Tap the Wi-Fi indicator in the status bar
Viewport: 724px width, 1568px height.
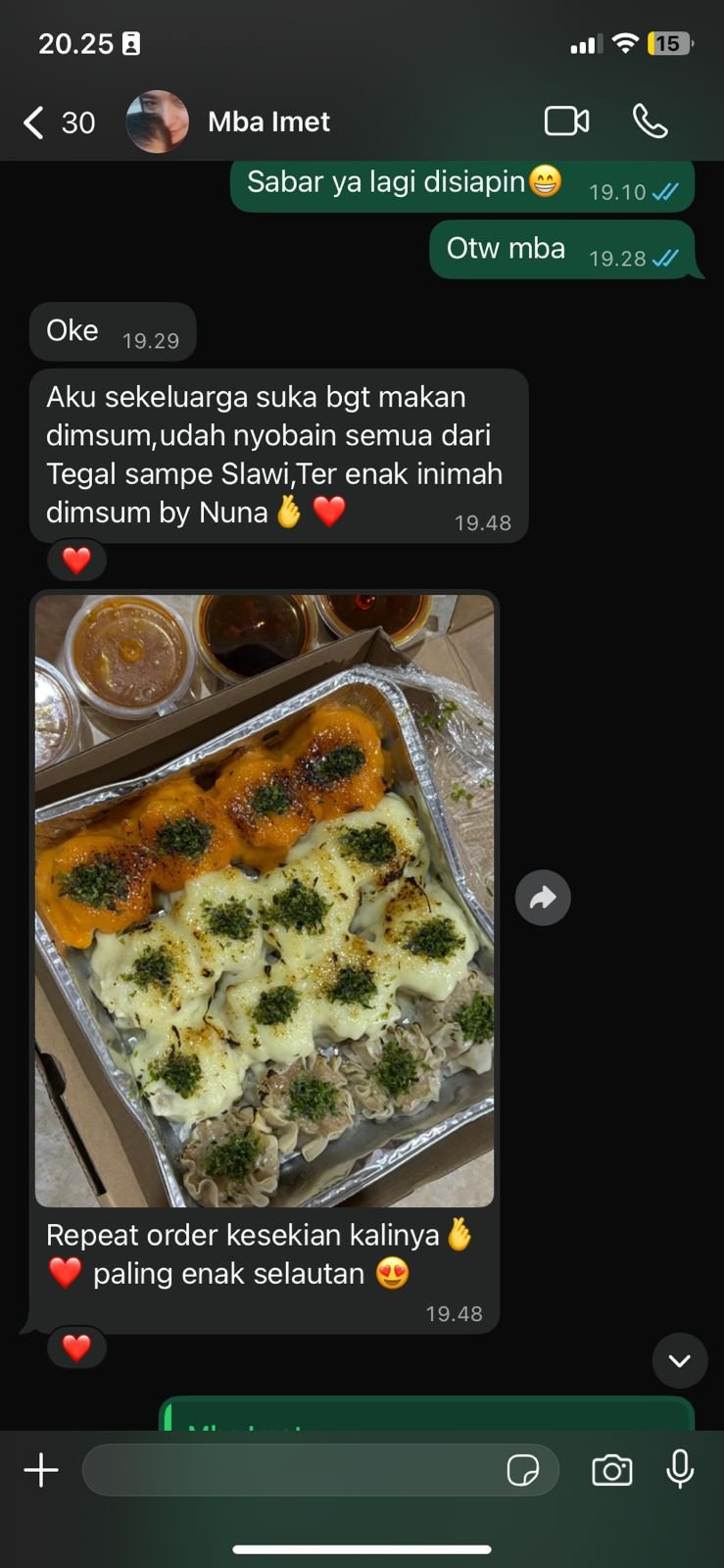pos(627,43)
